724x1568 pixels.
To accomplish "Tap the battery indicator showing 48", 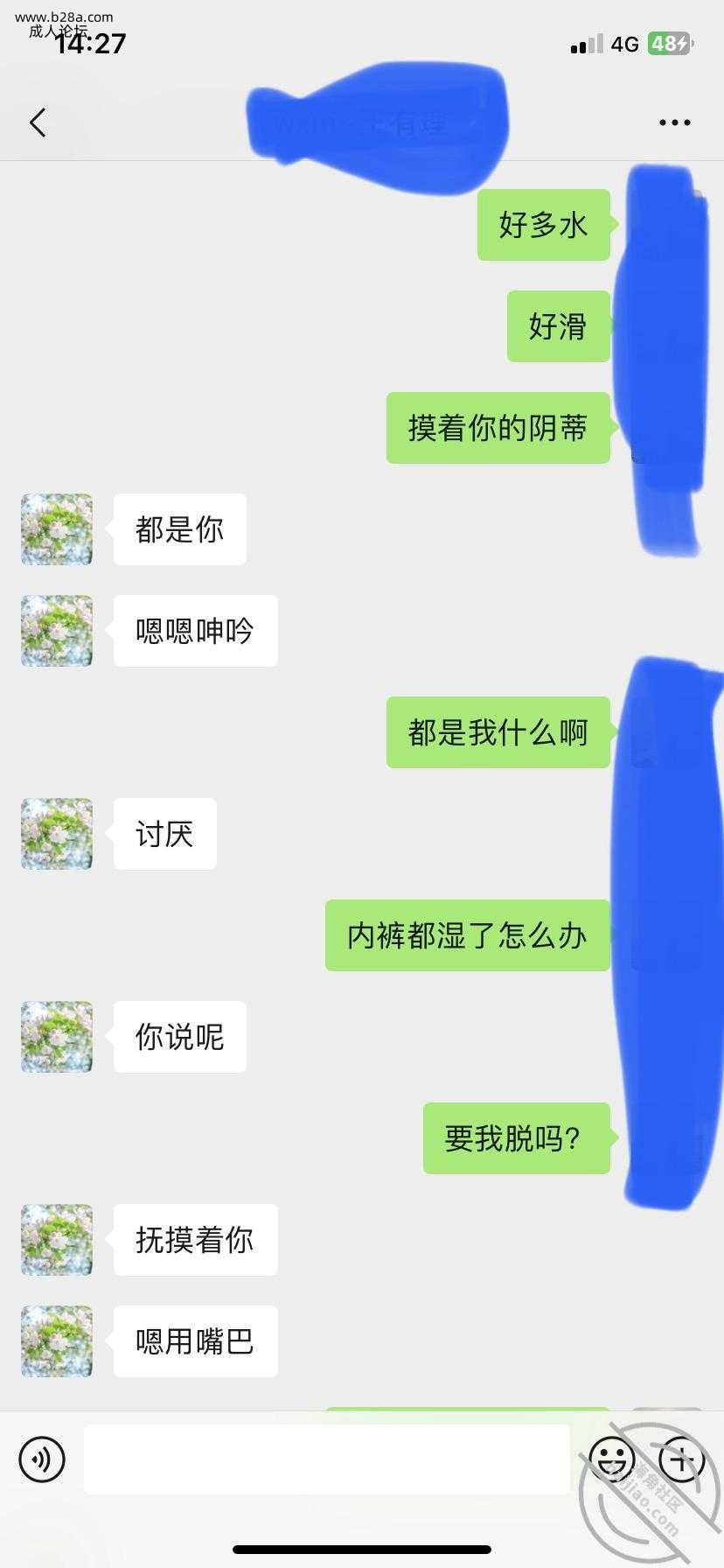I will (669, 39).
